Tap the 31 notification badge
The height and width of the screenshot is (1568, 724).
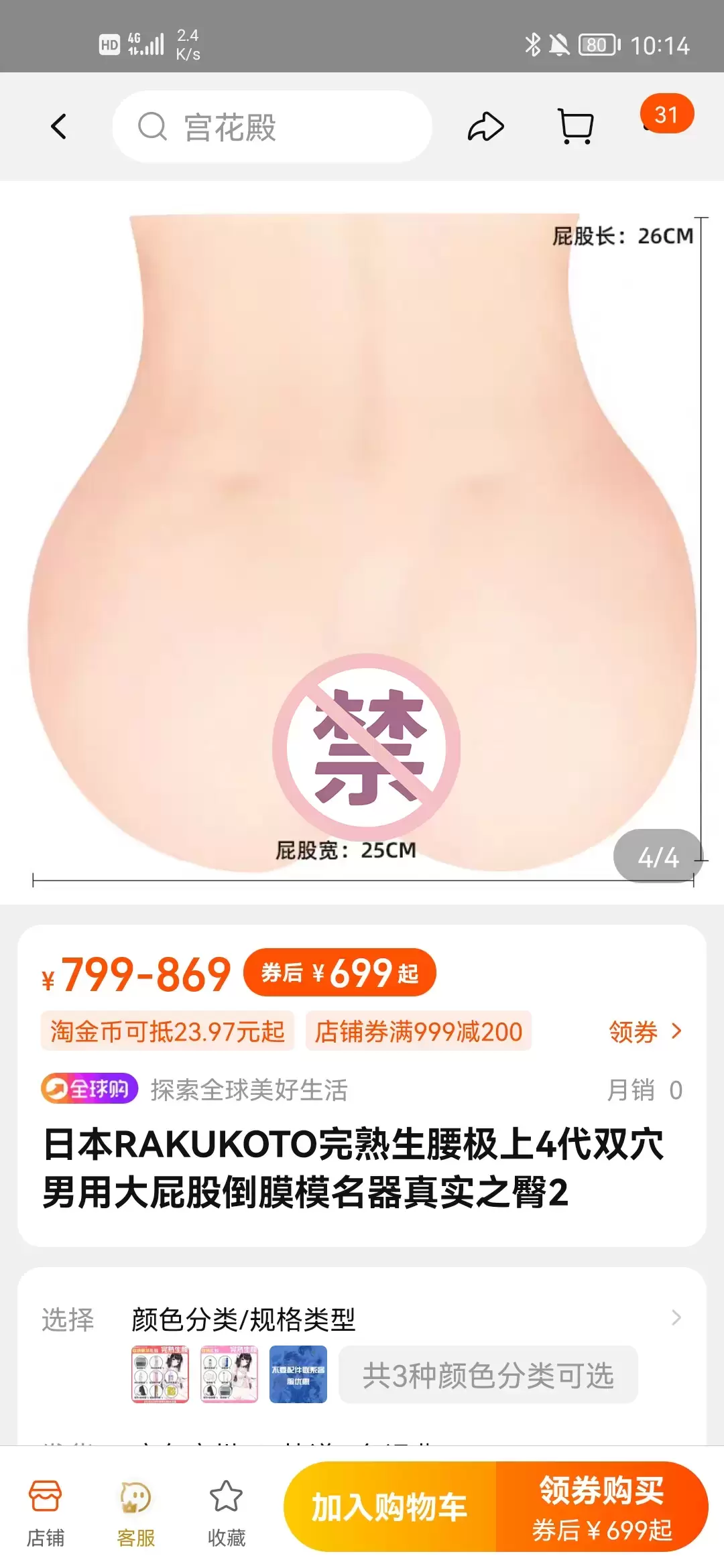(x=666, y=114)
